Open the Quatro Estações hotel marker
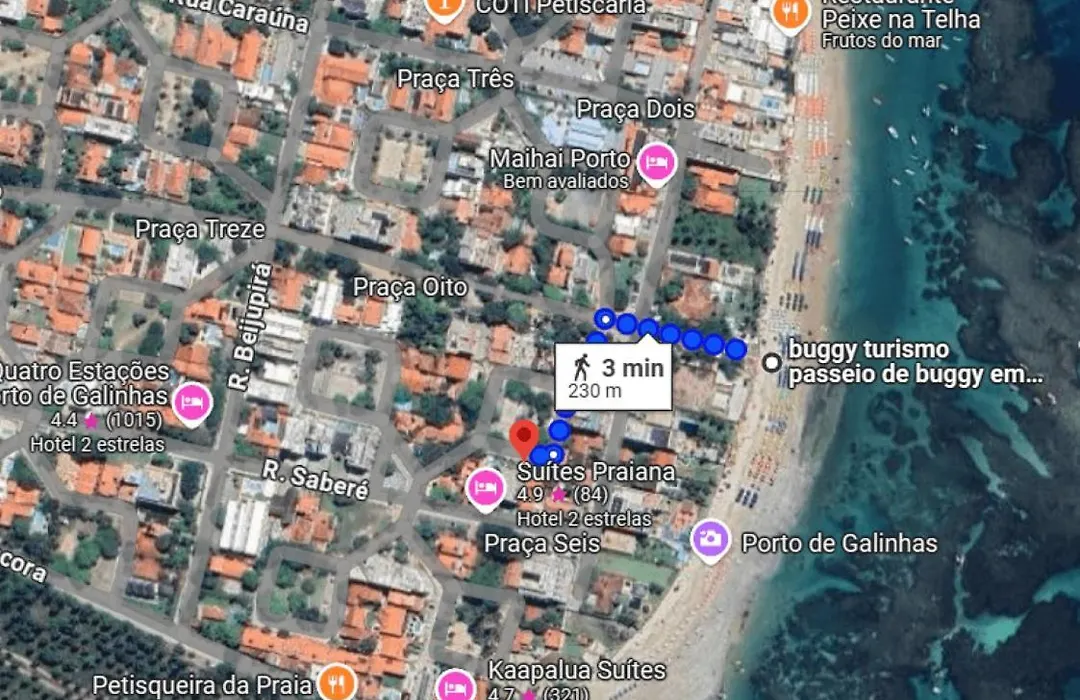The height and width of the screenshot is (700, 1080). pos(191,402)
